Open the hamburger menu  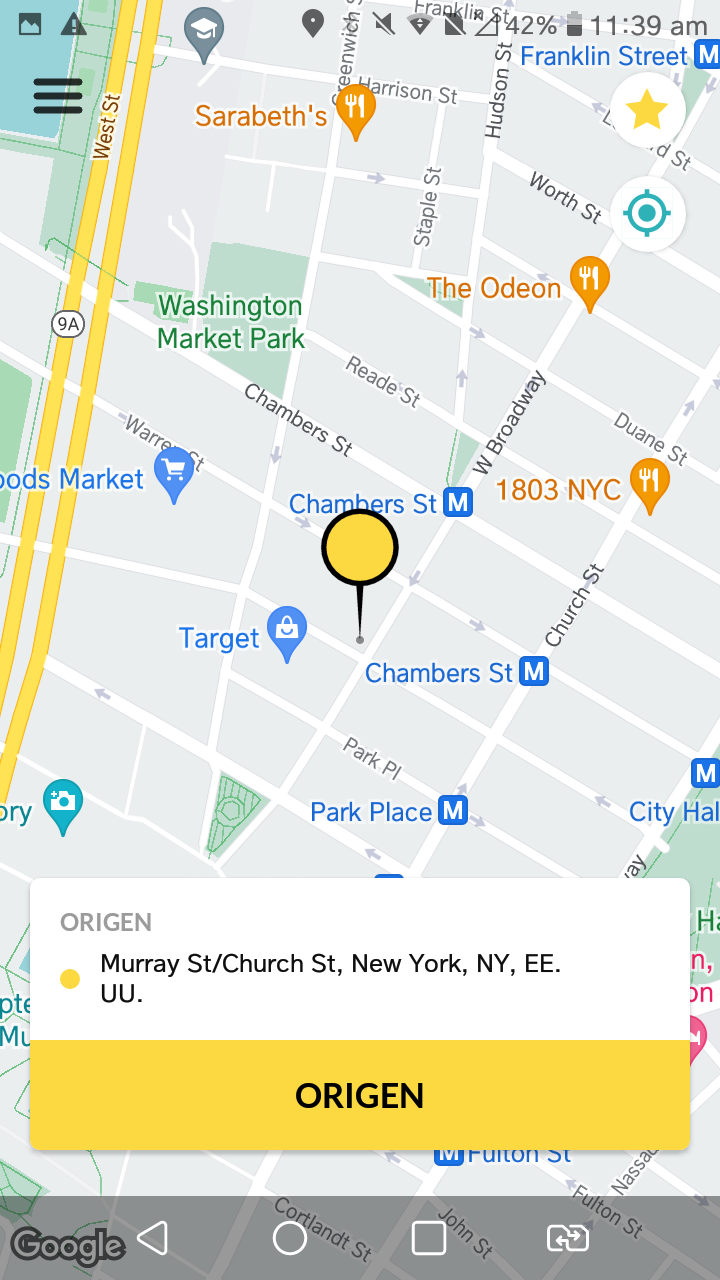point(58,96)
